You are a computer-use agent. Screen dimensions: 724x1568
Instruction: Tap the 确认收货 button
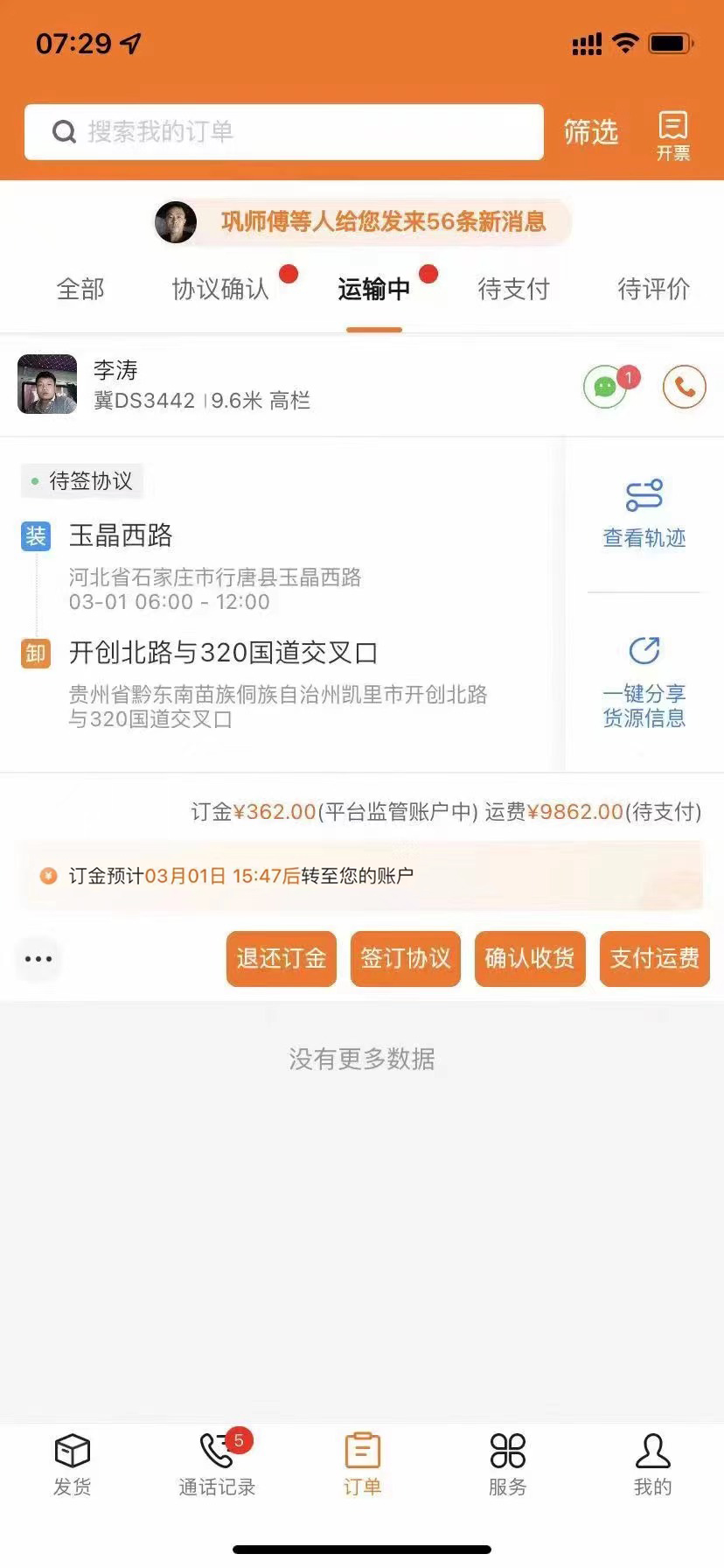(530, 959)
